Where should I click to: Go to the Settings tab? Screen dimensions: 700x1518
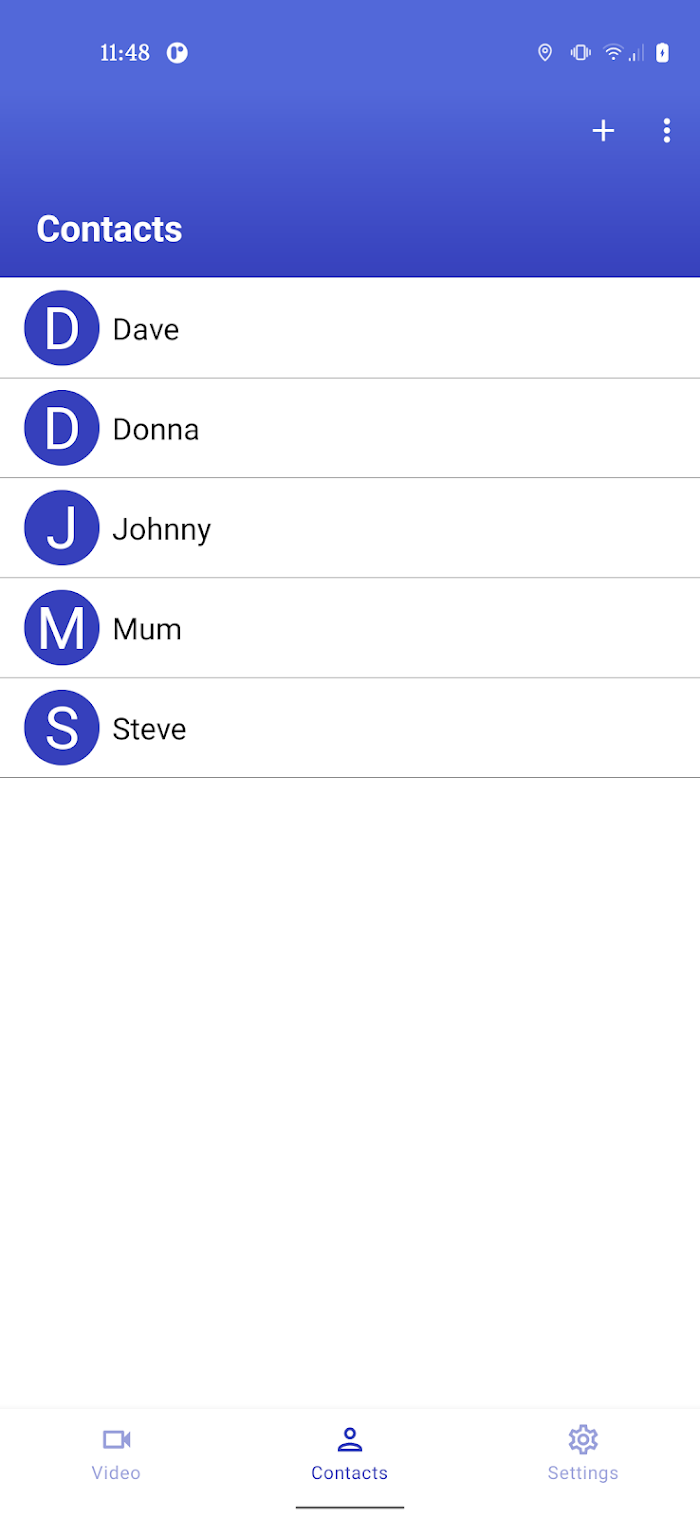tap(582, 1453)
